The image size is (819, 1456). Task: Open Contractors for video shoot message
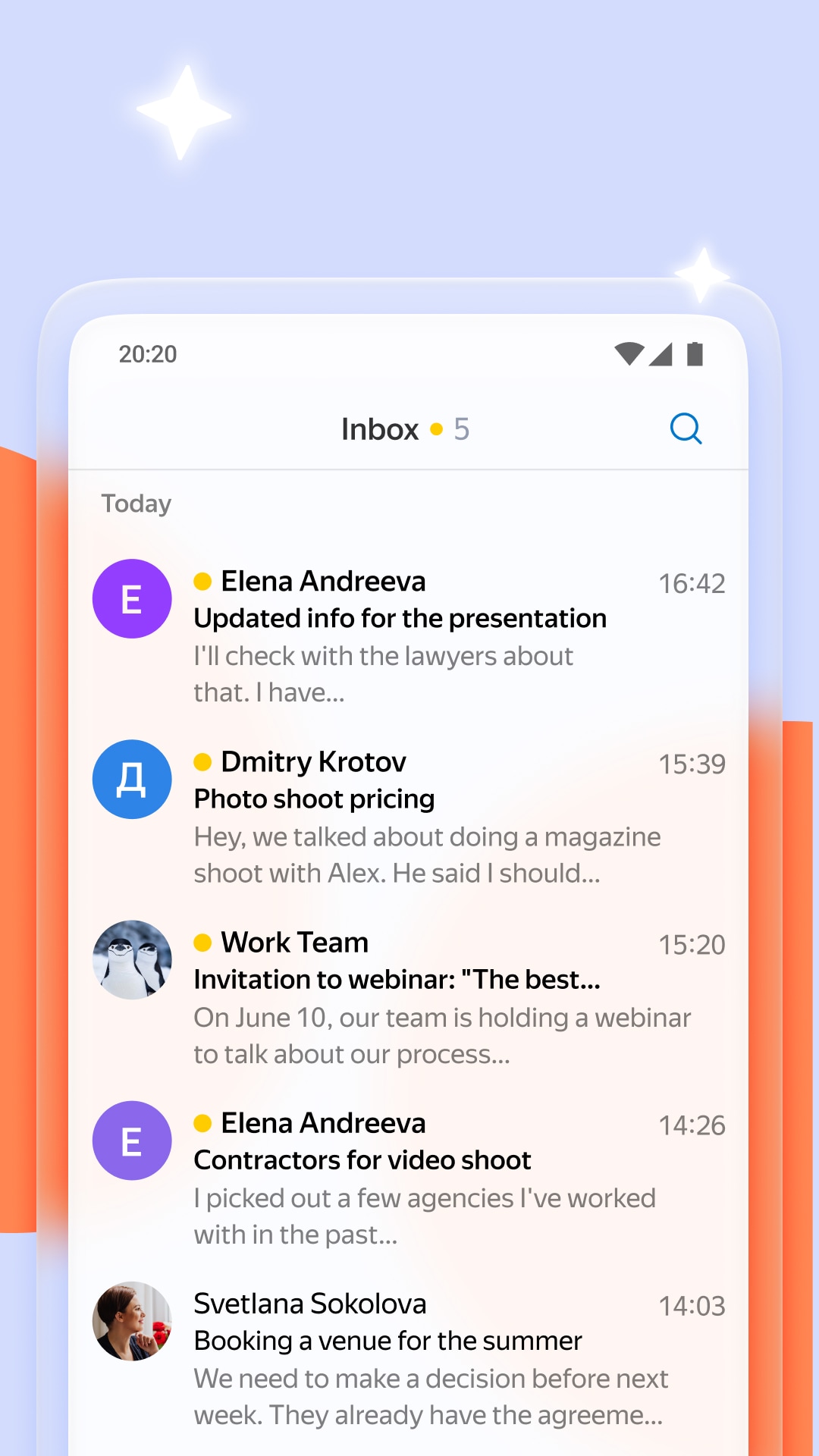tap(362, 1159)
